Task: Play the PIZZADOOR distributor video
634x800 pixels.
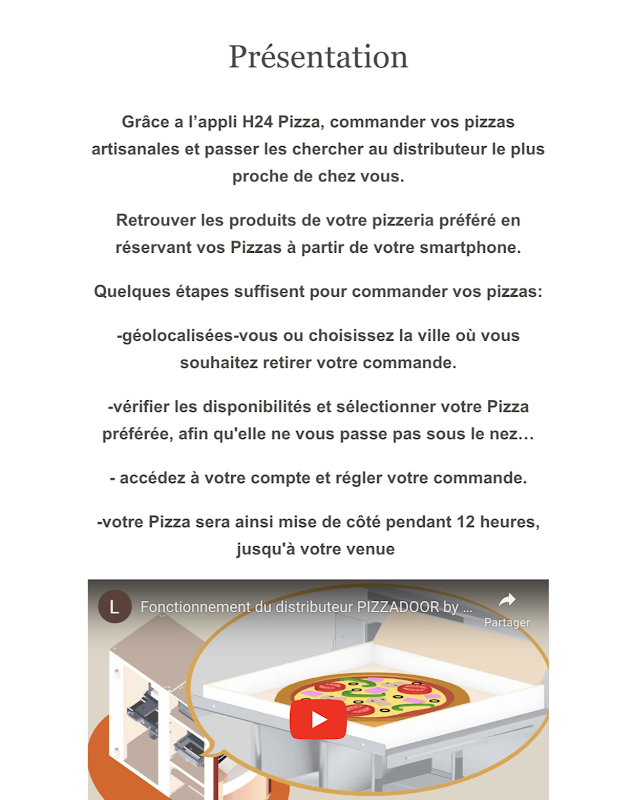Action: click(x=318, y=720)
